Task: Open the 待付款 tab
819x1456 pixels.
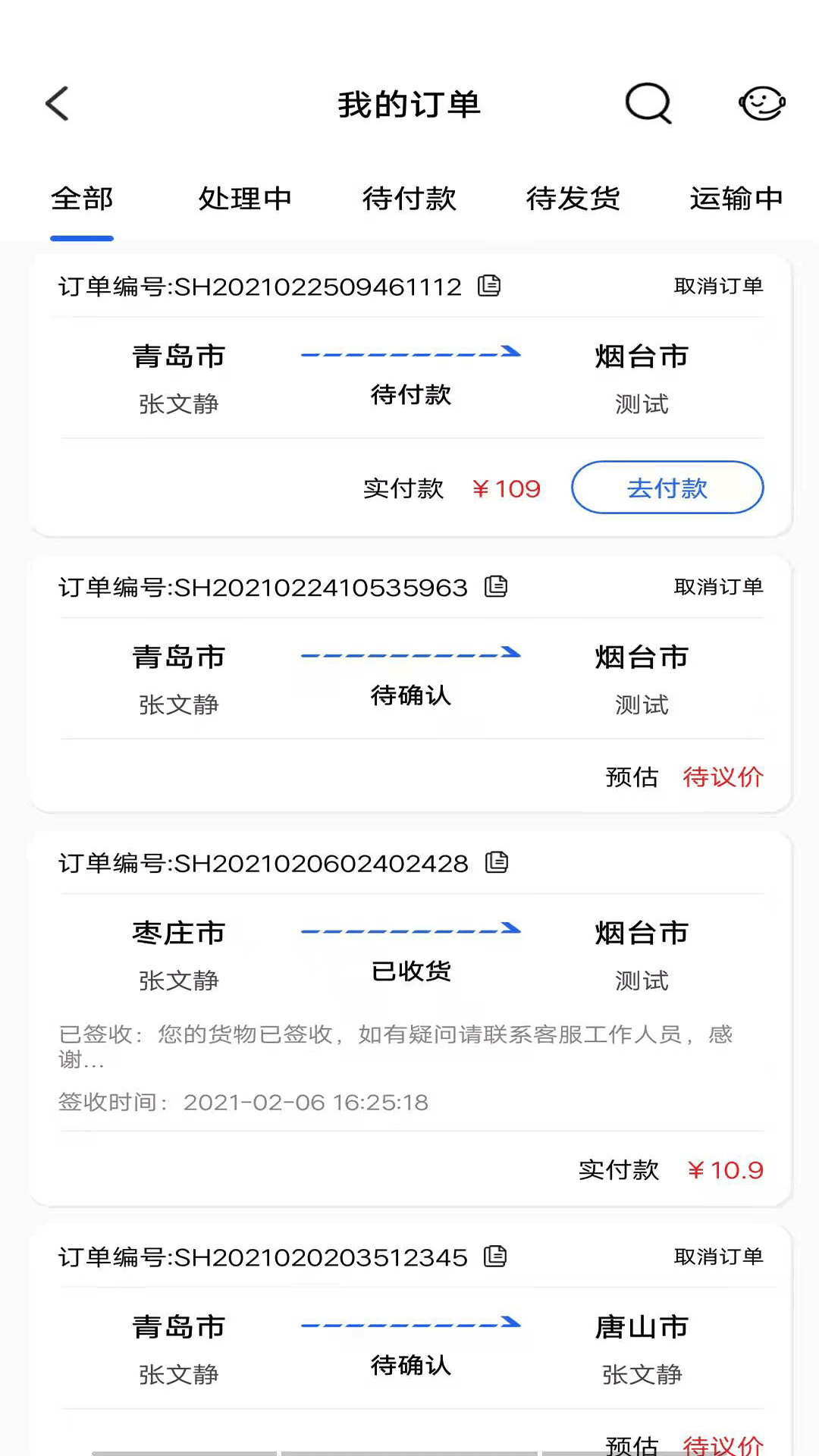Action: click(x=409, y=199)
